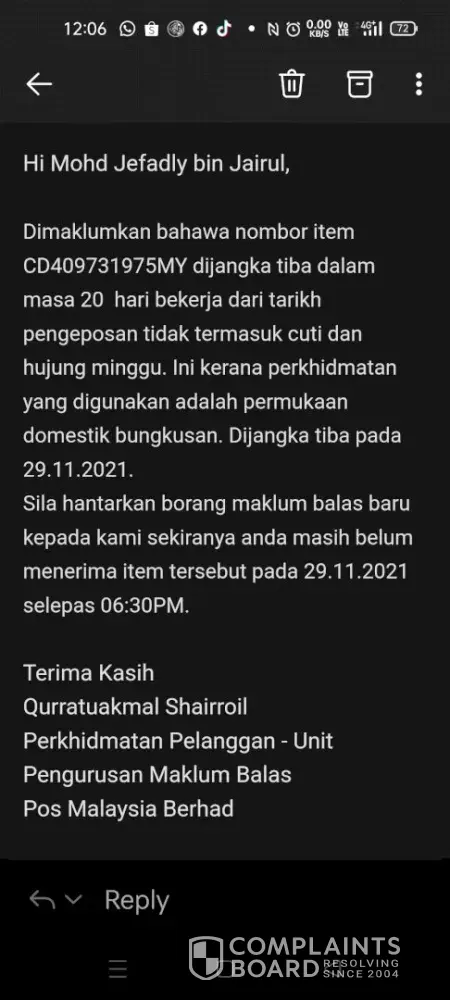Viewport: 450px width, 1000px height.
Task: Tap Reply to respond to the email
Action: point(136,900)
